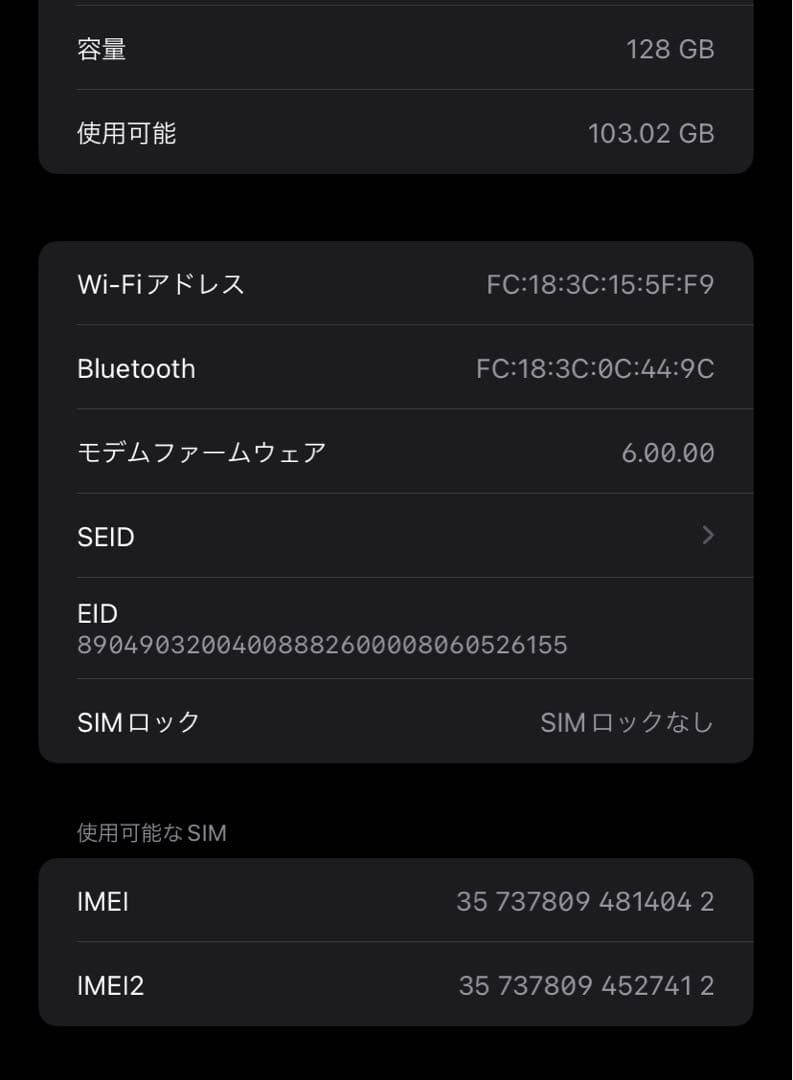Select the modem firmware version 6.00.00
Viewport: 793px width, 1080px height.
click(668, 452)
